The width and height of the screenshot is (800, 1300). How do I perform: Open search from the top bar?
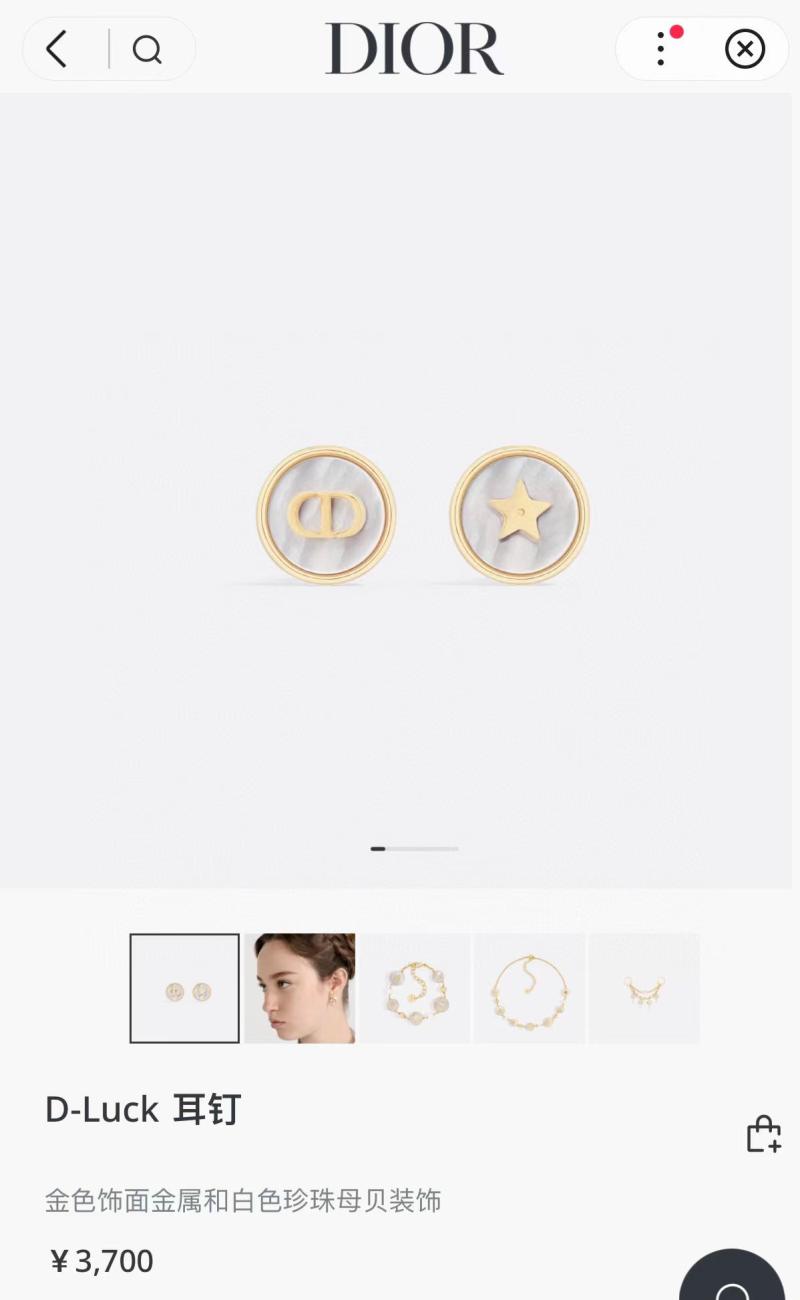point(148,49)
